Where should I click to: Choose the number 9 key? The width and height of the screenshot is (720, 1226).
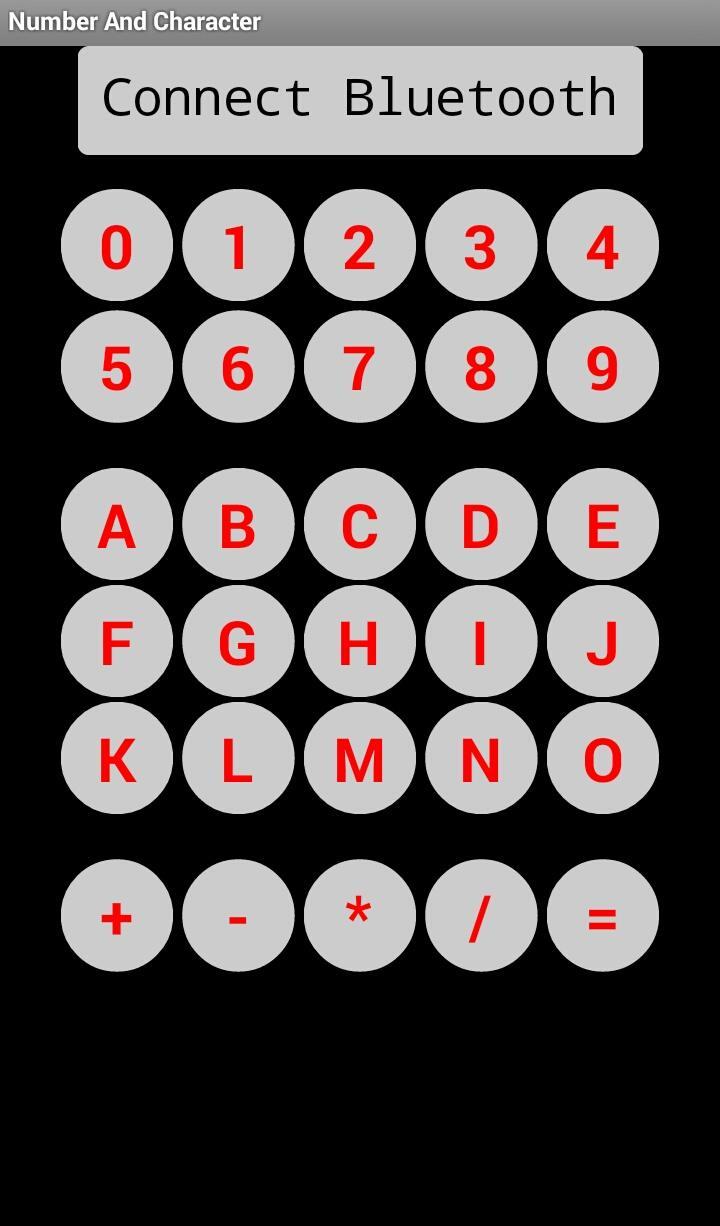tap(602, 367)
